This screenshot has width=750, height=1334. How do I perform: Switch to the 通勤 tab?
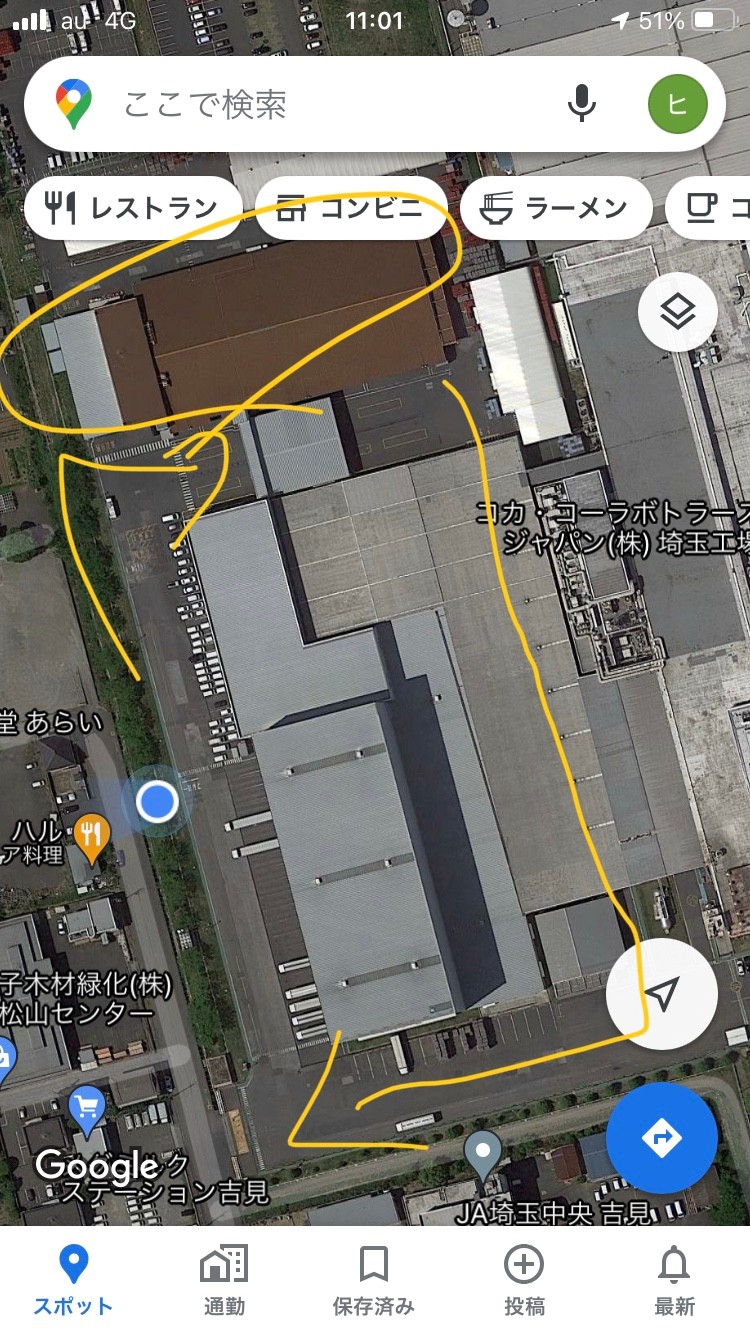coord(224,1280)
